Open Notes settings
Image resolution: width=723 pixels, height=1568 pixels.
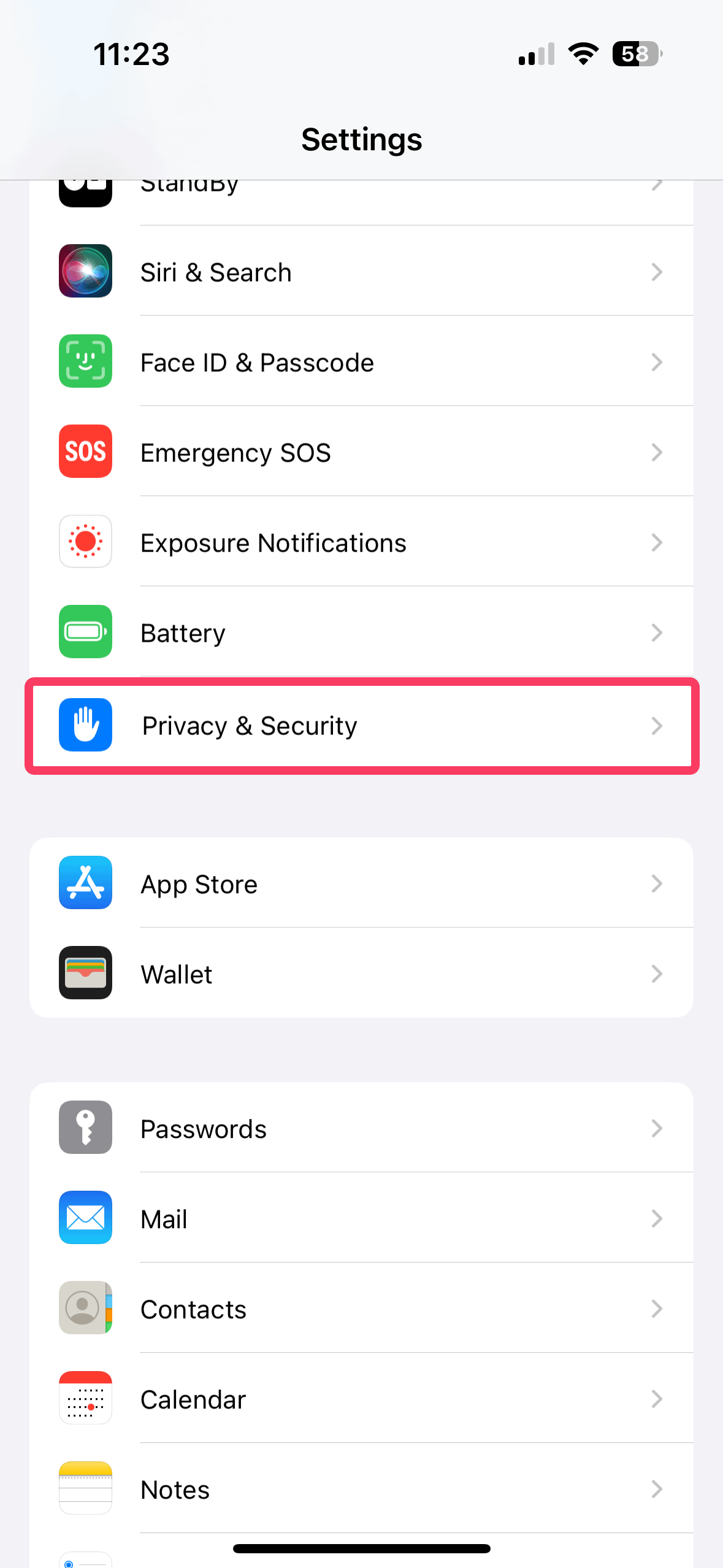point(361,1489)
